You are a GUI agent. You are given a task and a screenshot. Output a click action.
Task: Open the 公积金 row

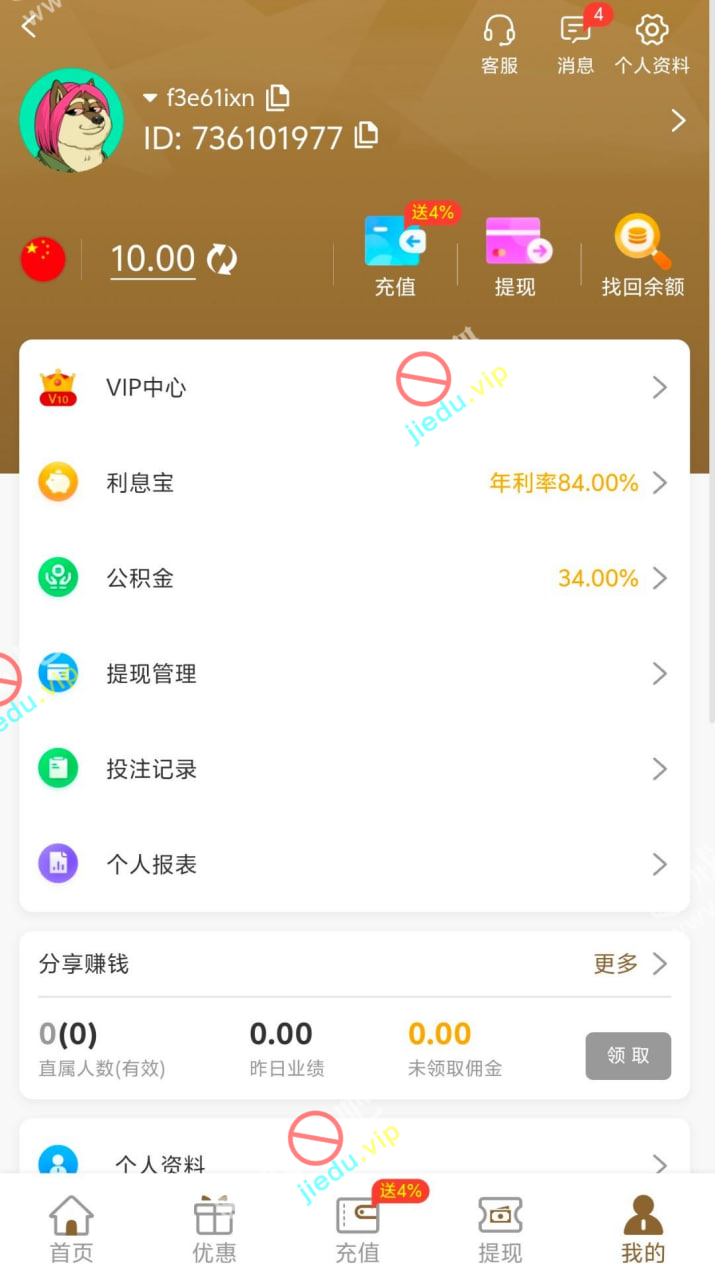[354, 578]
